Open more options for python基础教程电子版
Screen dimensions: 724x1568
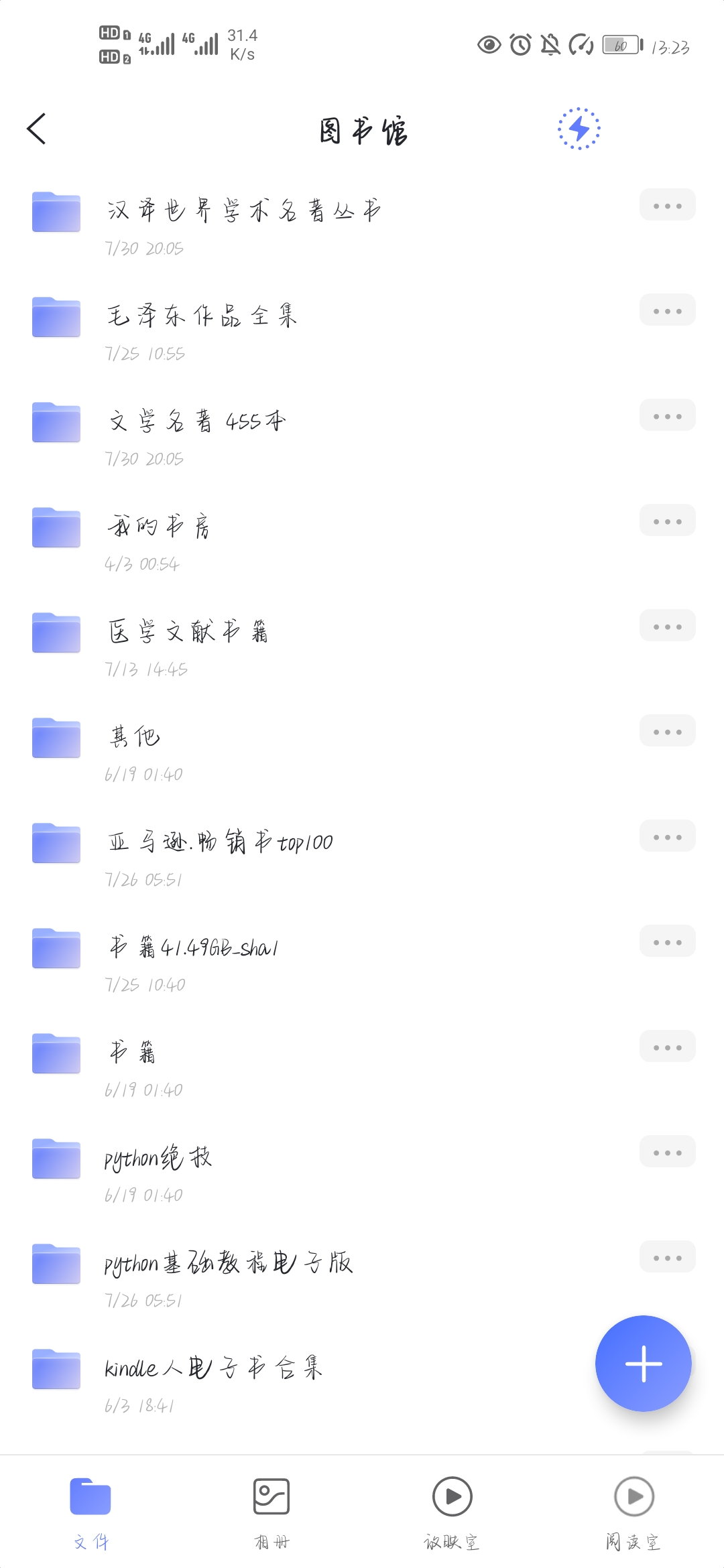(x=667, y=1256)
